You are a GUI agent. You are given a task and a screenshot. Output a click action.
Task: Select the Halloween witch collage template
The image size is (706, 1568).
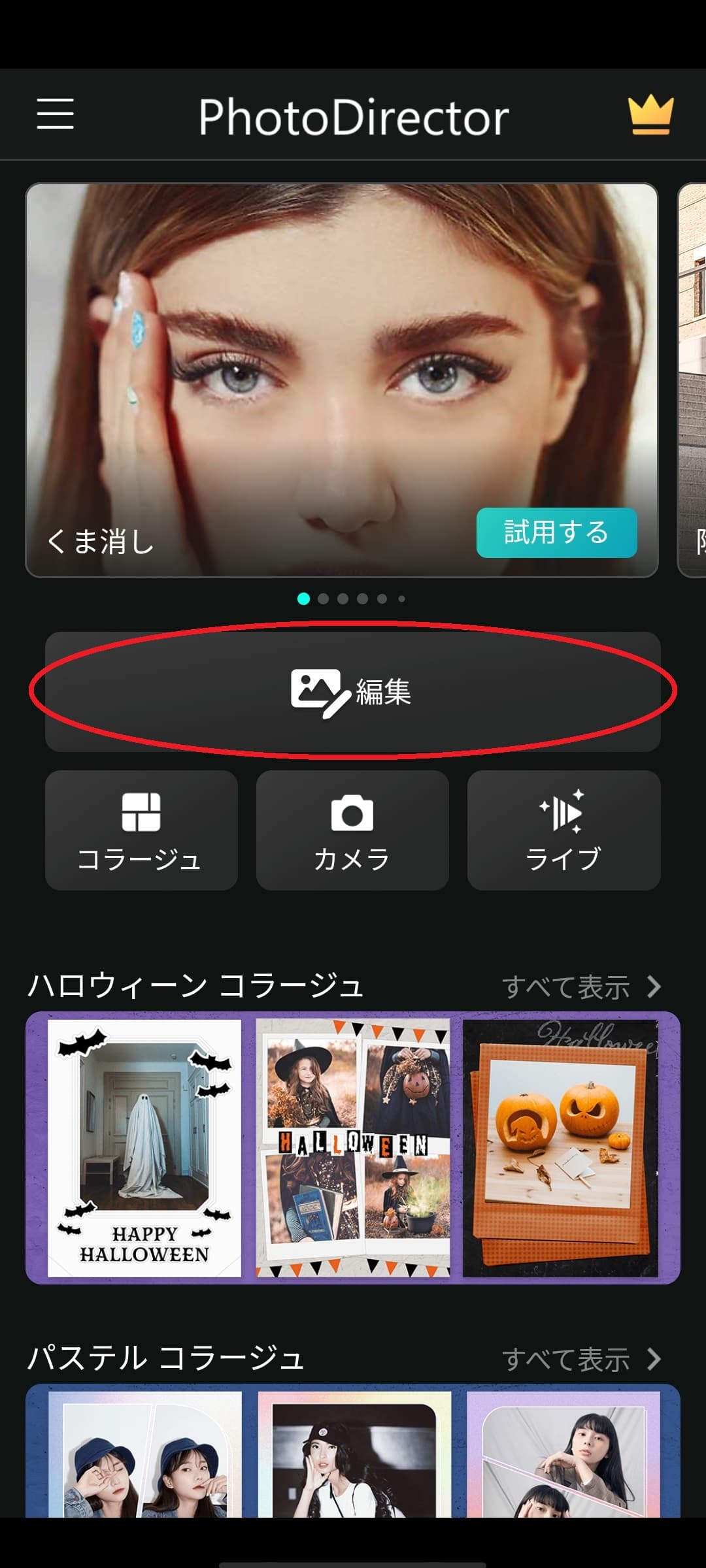(x=353, y=1148)
